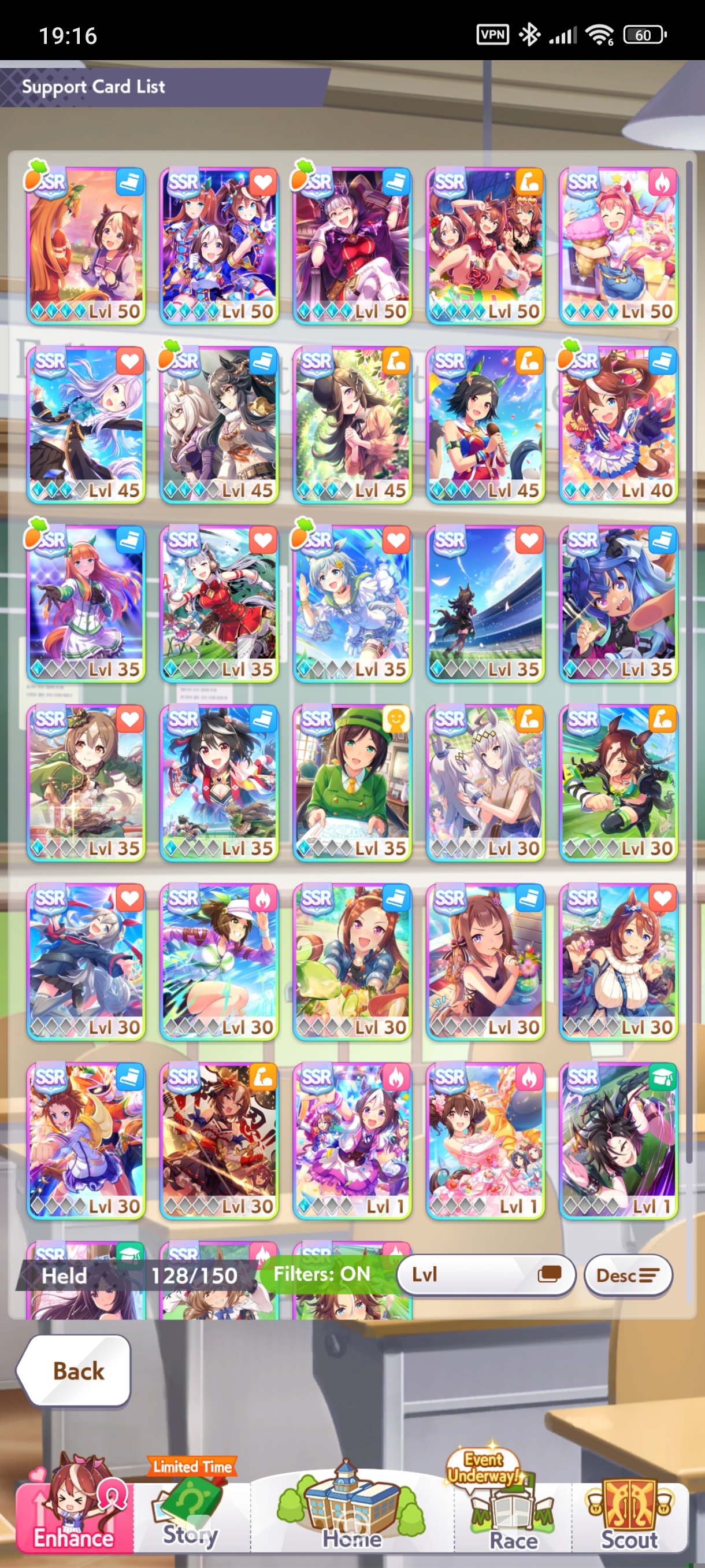This screenshot has height=1568, width=705.
Task: Select the Lvl 35 stadium sky card
Action: tap(485, 603)
